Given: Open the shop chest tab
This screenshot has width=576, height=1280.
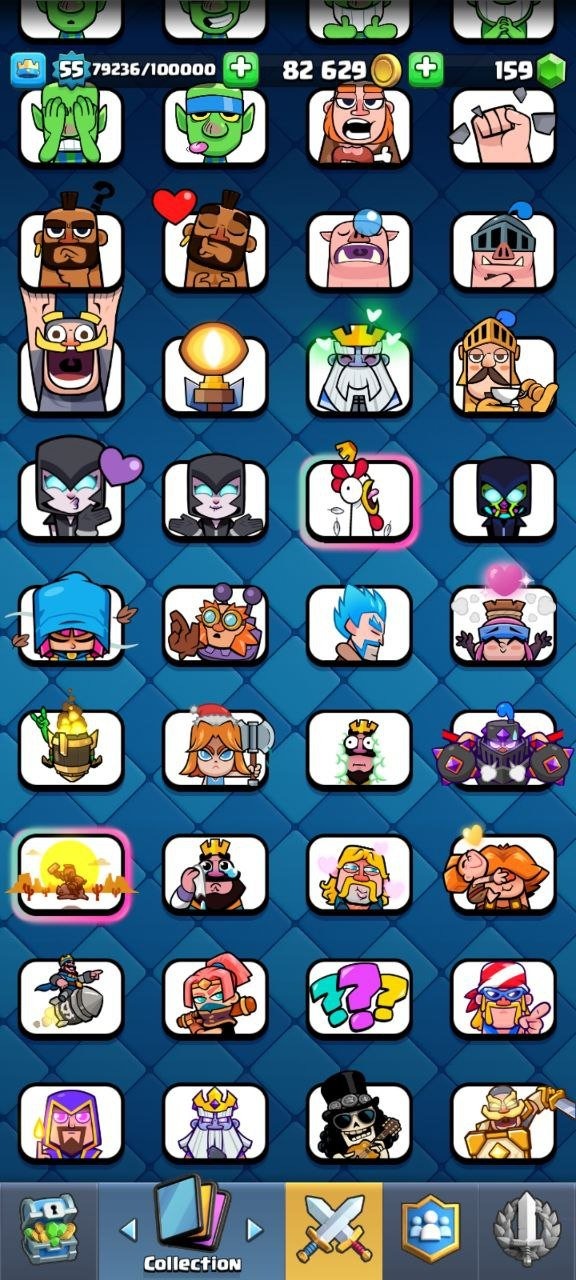Looking at the screenshot, I should point(48,1231).
